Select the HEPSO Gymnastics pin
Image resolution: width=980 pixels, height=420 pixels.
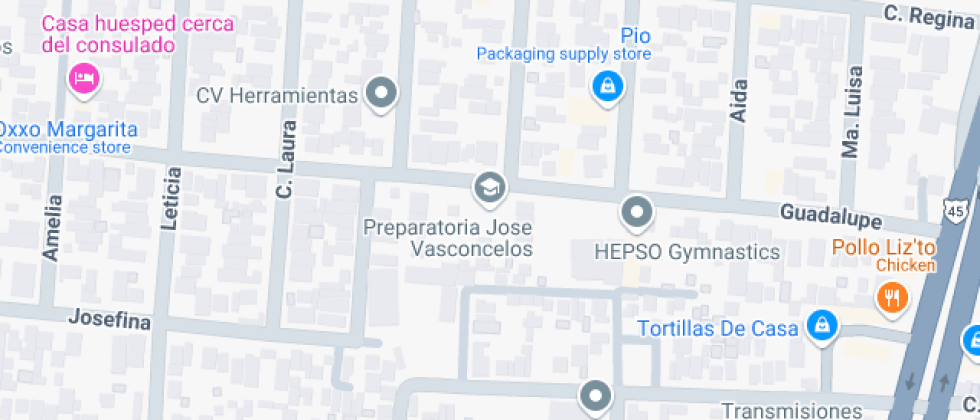(x=636, y=212)
